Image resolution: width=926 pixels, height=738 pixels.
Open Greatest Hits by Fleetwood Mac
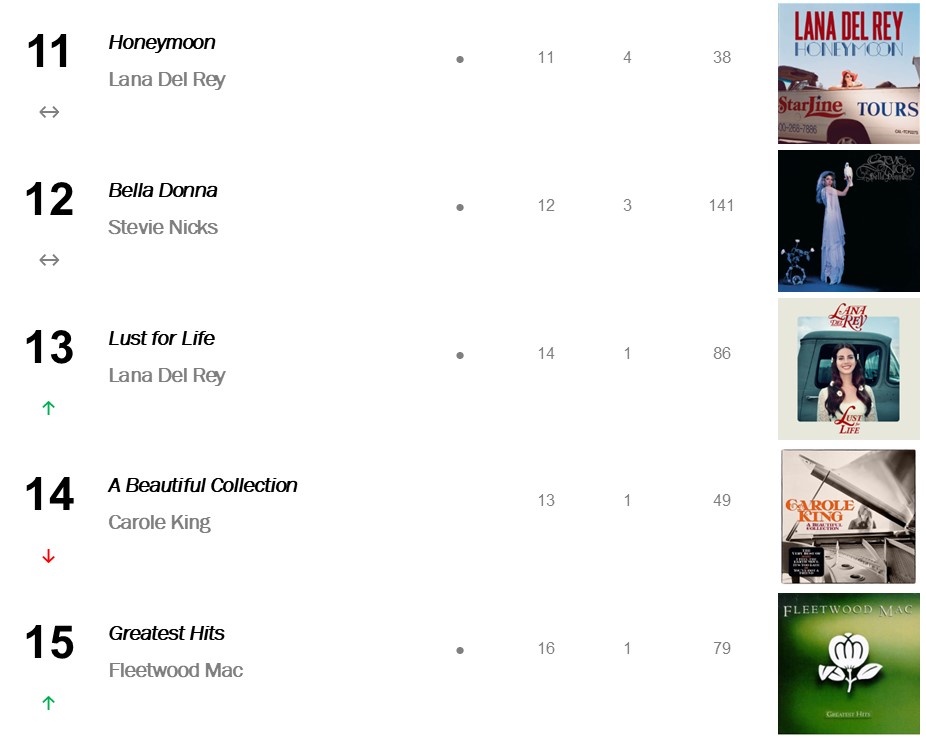pos(167,634)
